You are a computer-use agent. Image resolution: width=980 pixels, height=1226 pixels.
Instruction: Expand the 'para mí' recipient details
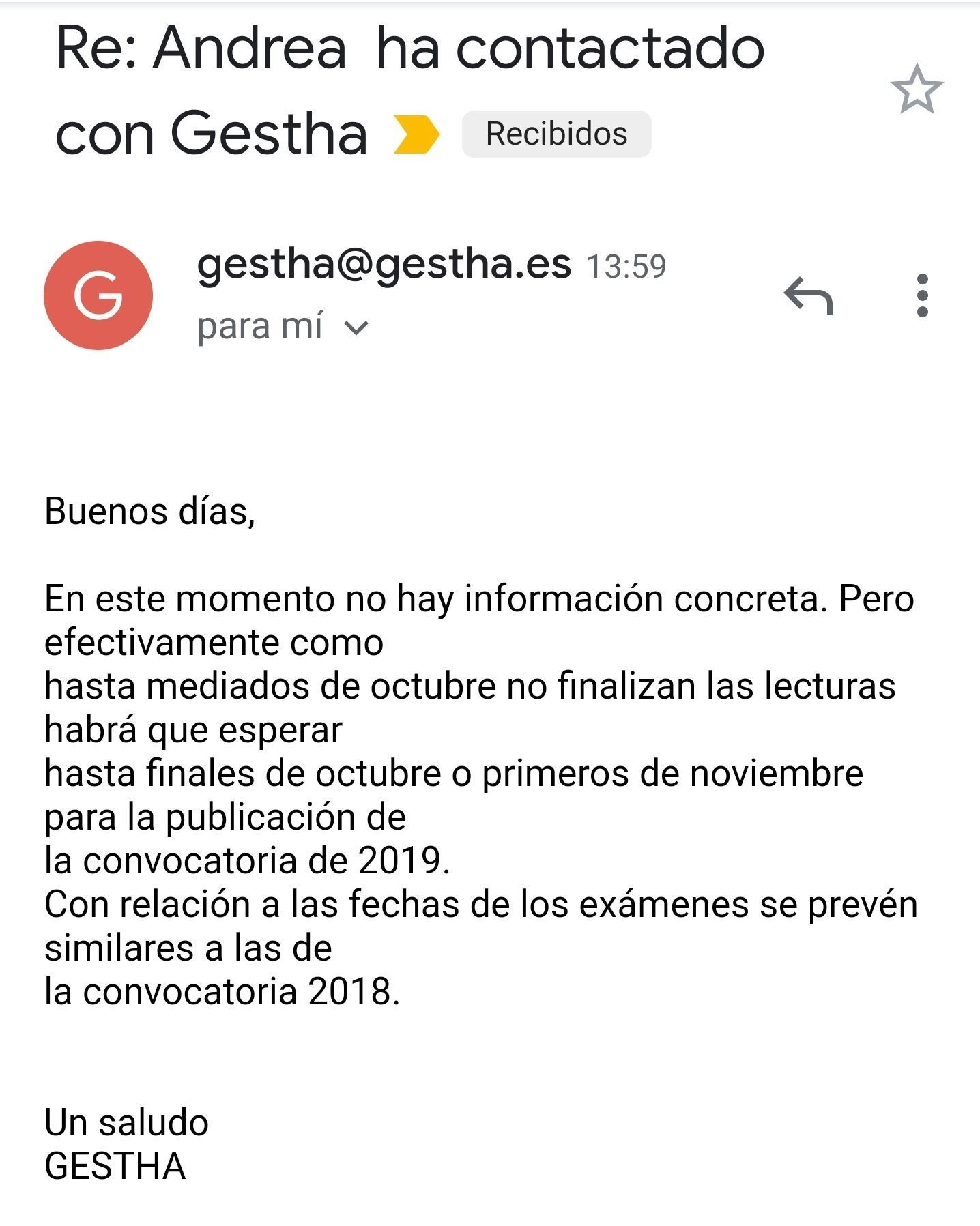356,328
